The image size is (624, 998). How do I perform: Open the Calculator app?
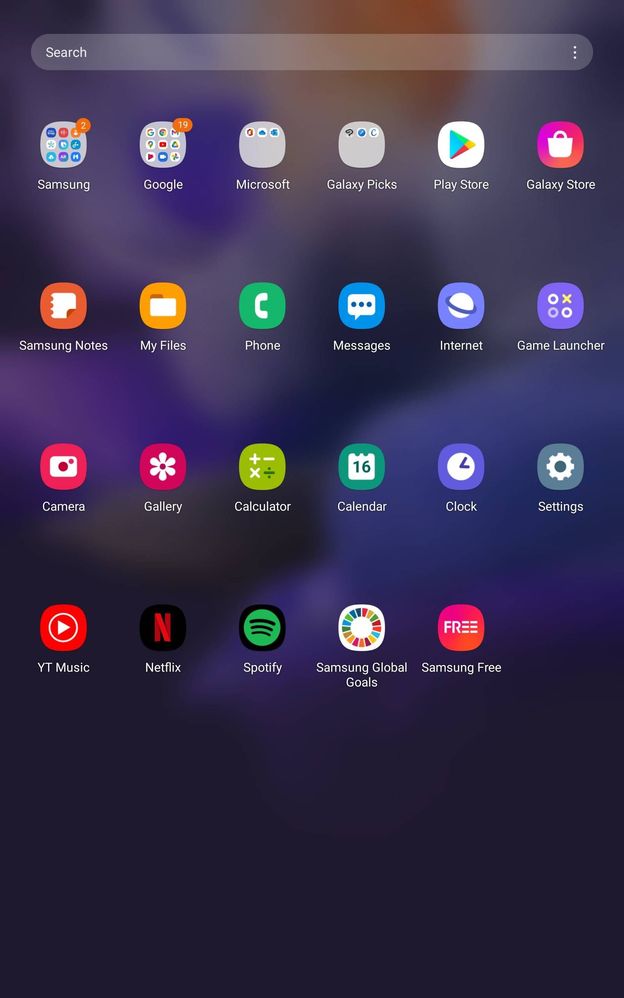pyautogui.click(x=262, y=467)
